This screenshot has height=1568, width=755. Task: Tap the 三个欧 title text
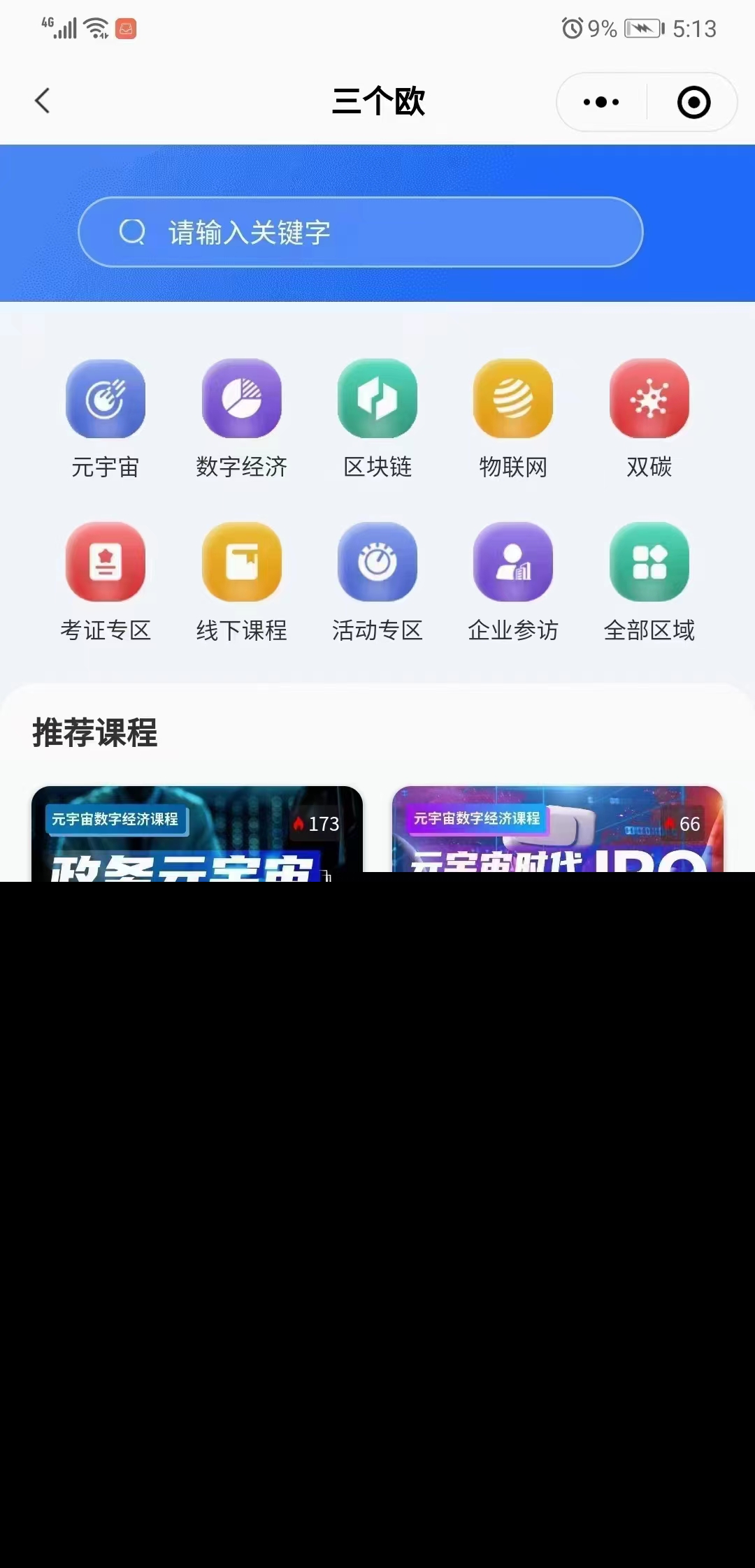[377, 101]
